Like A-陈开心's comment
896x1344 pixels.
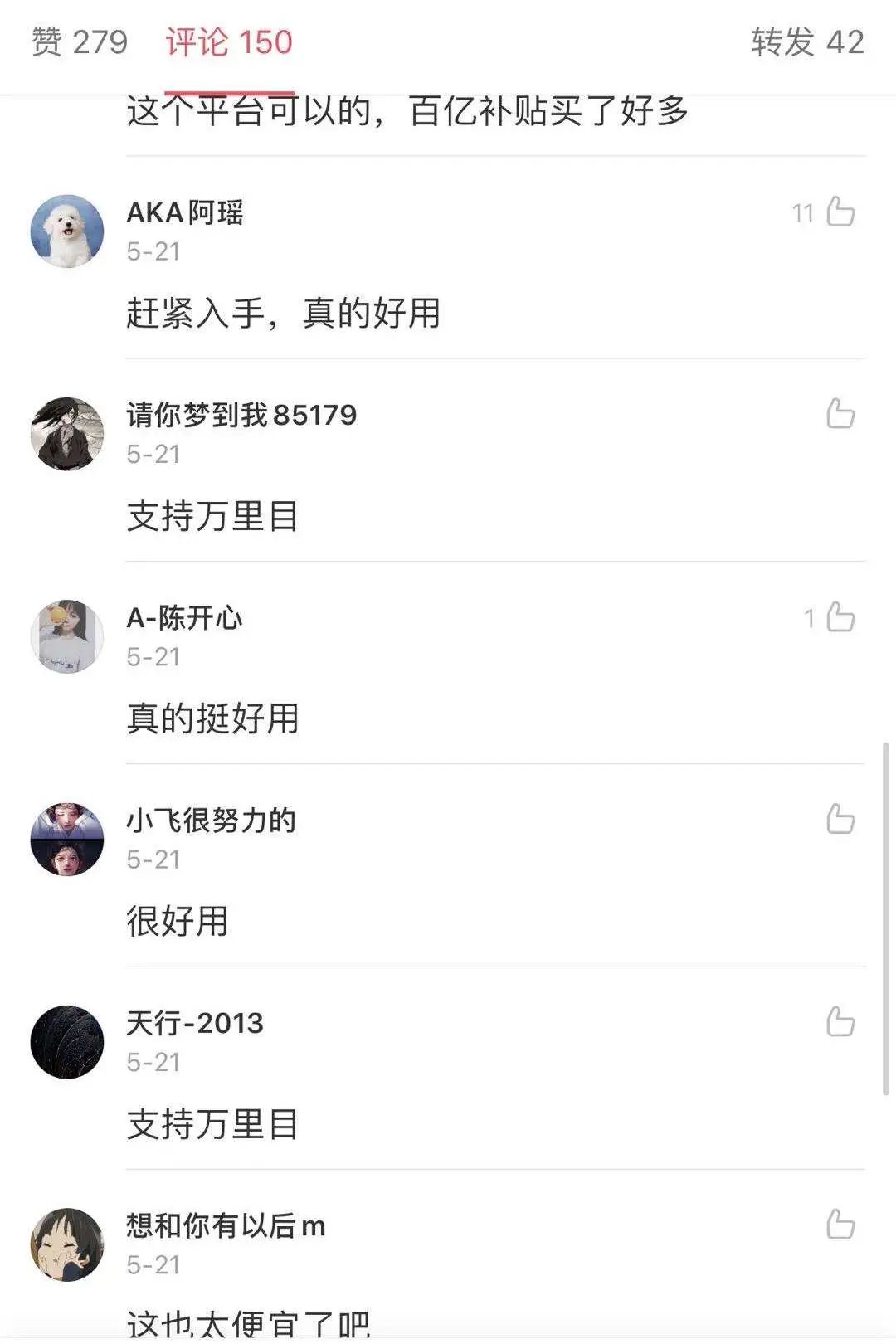point(840,618)
